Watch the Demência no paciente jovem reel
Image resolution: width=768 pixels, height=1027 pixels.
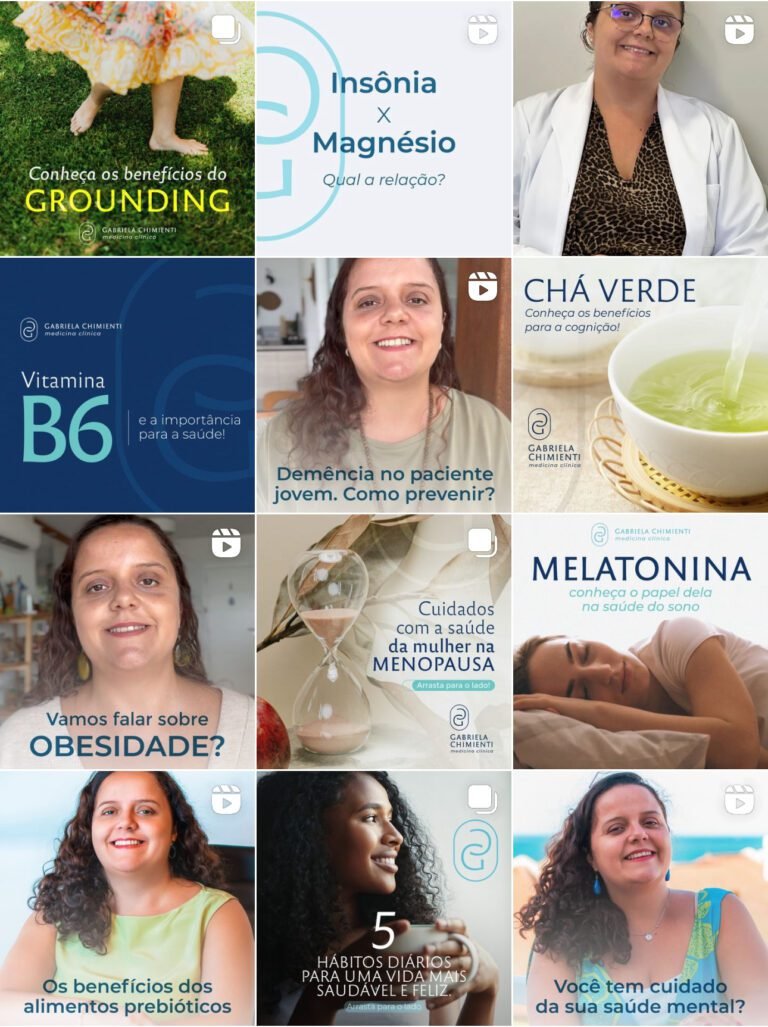[x=384, y=385]
